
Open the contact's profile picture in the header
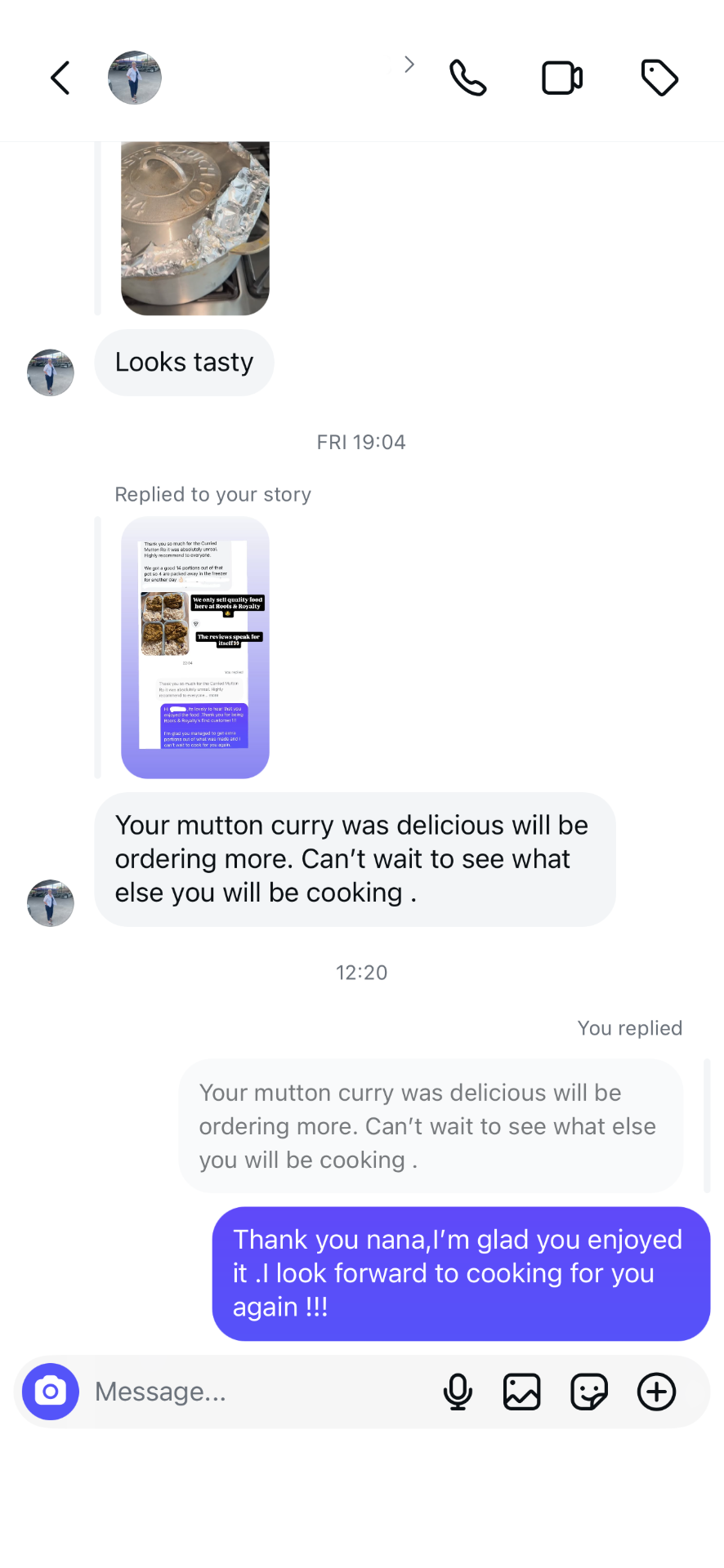(135, 78)
